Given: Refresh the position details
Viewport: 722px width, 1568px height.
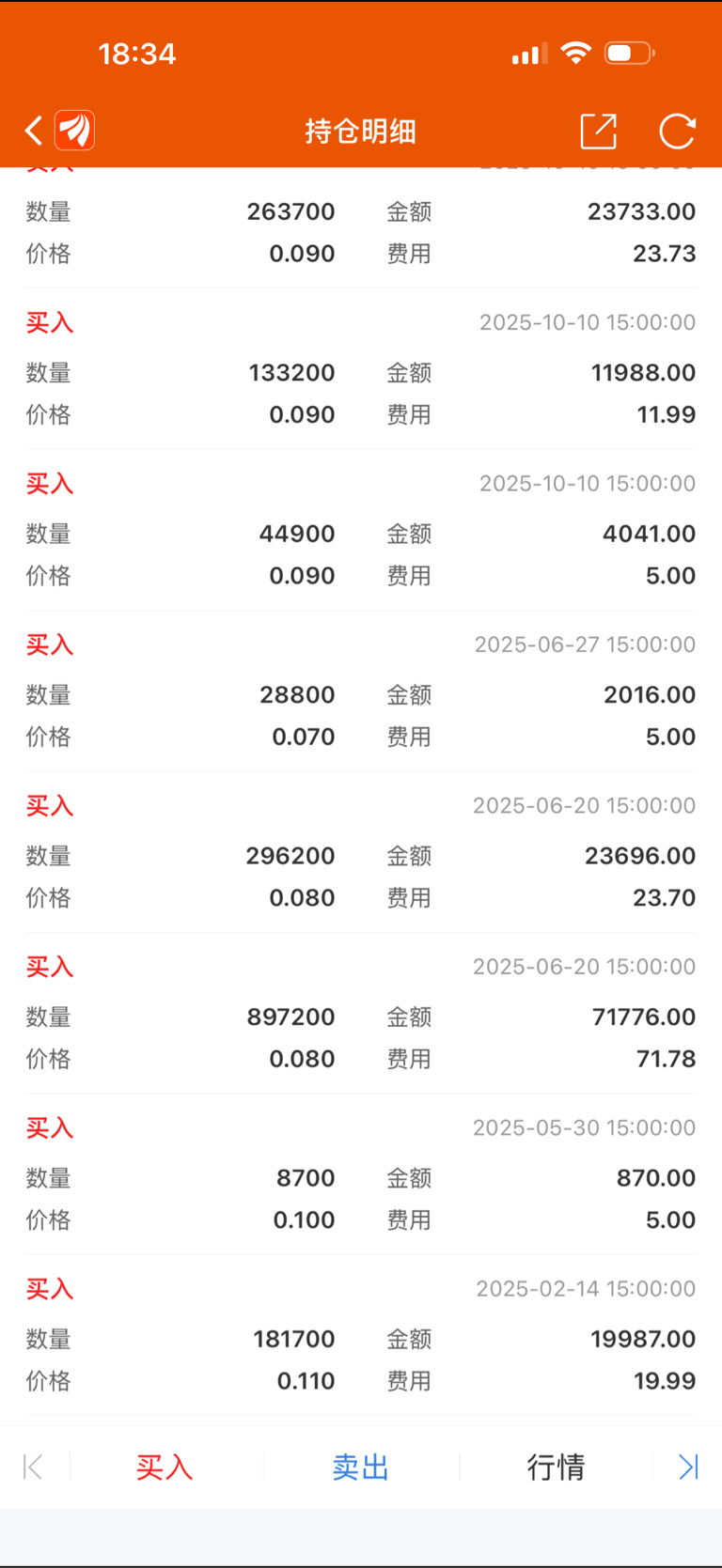Looking at the screenshot, I should [x=677, y=132].
